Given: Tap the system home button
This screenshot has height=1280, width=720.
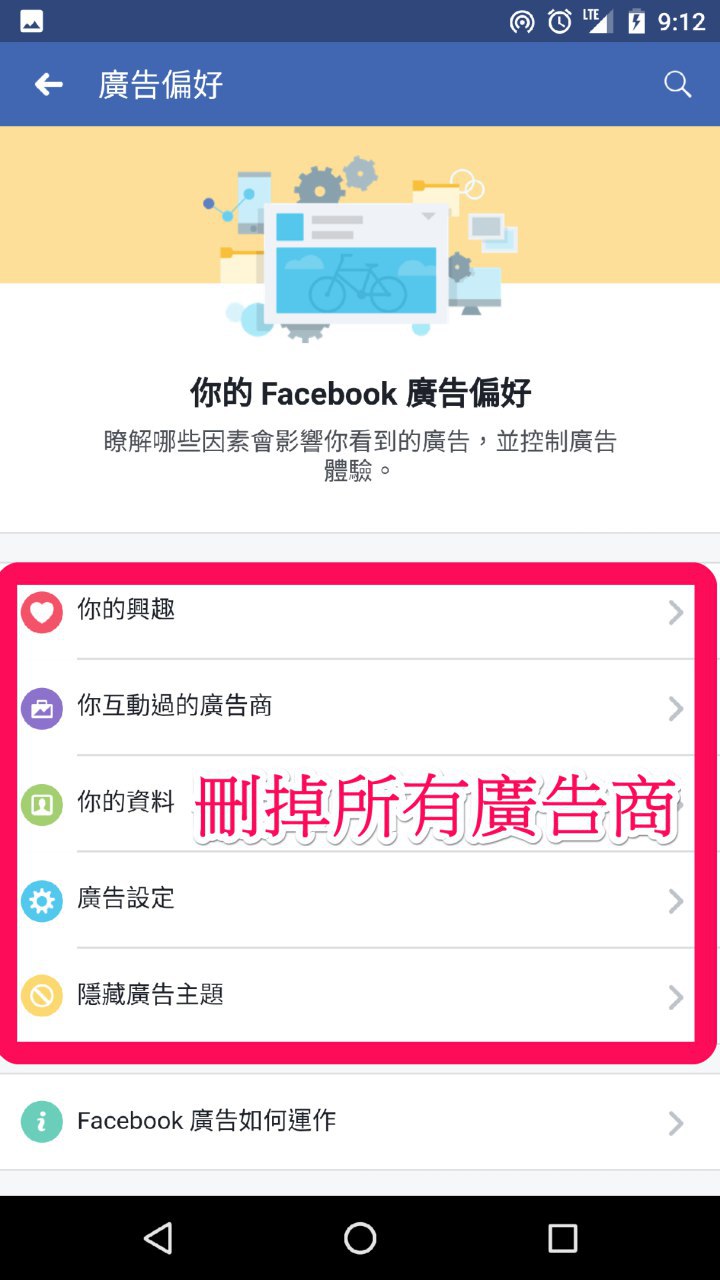Looking at the screenshot, I should tap(360, 1238).
